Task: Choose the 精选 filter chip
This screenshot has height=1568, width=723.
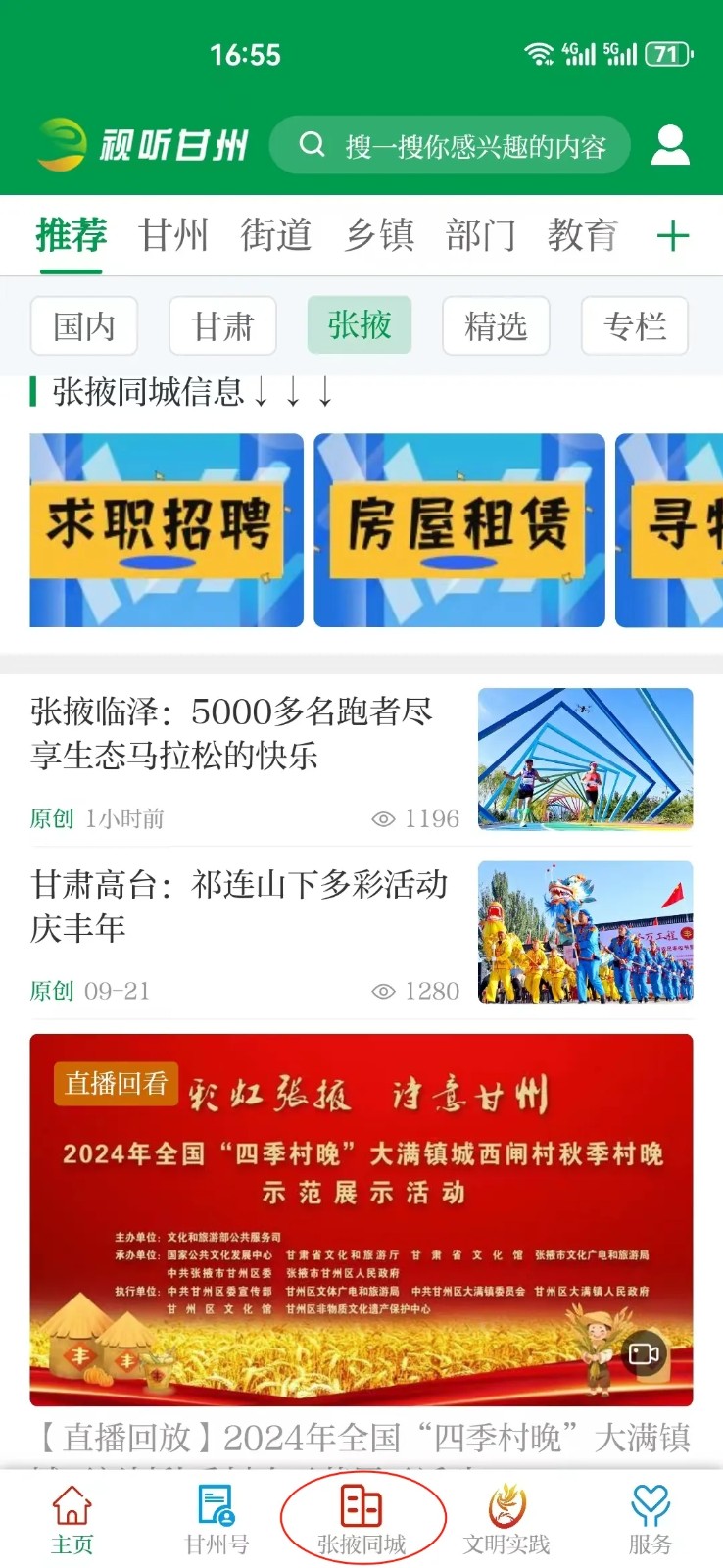Action: pyautogui.click(x=496, y=325)
